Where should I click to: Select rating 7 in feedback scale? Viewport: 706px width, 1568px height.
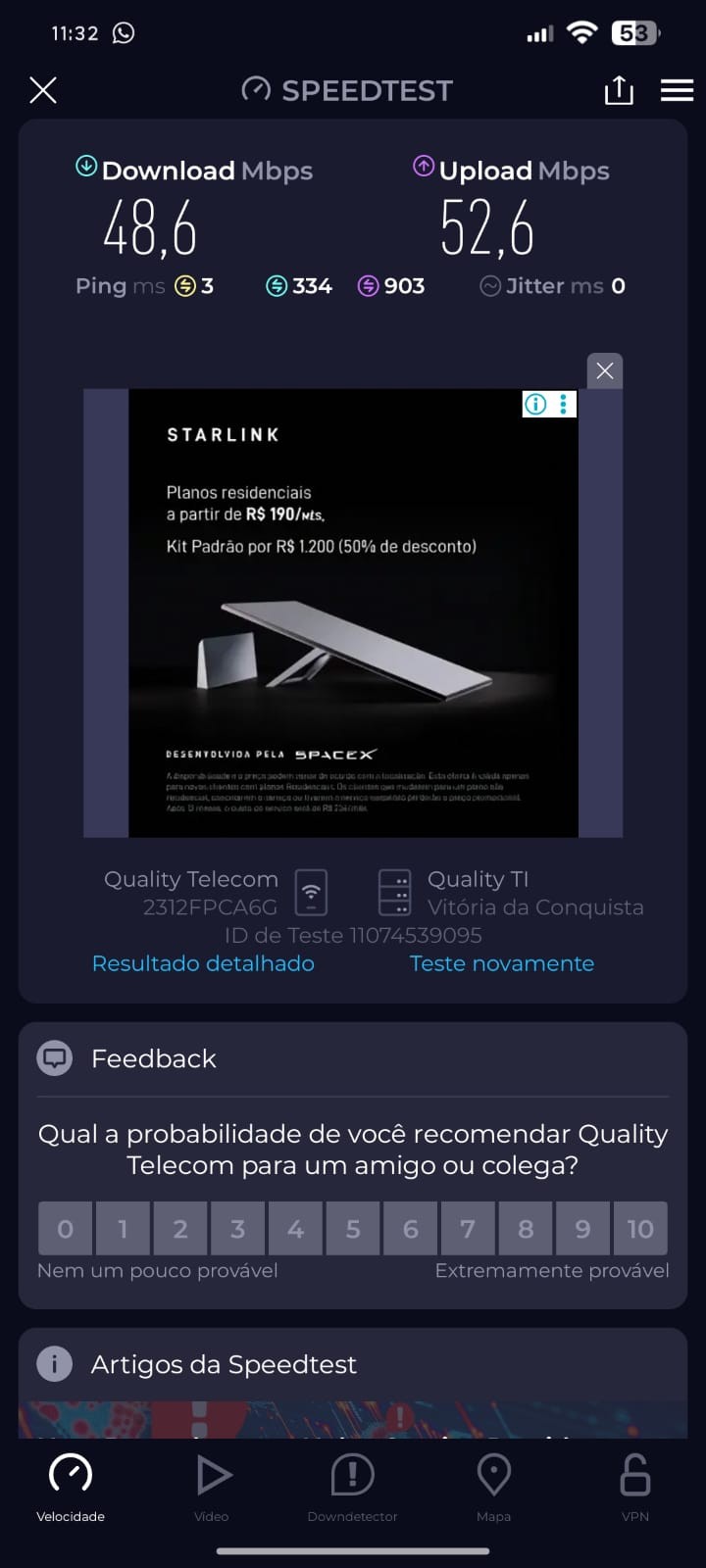pos(468,1229)
